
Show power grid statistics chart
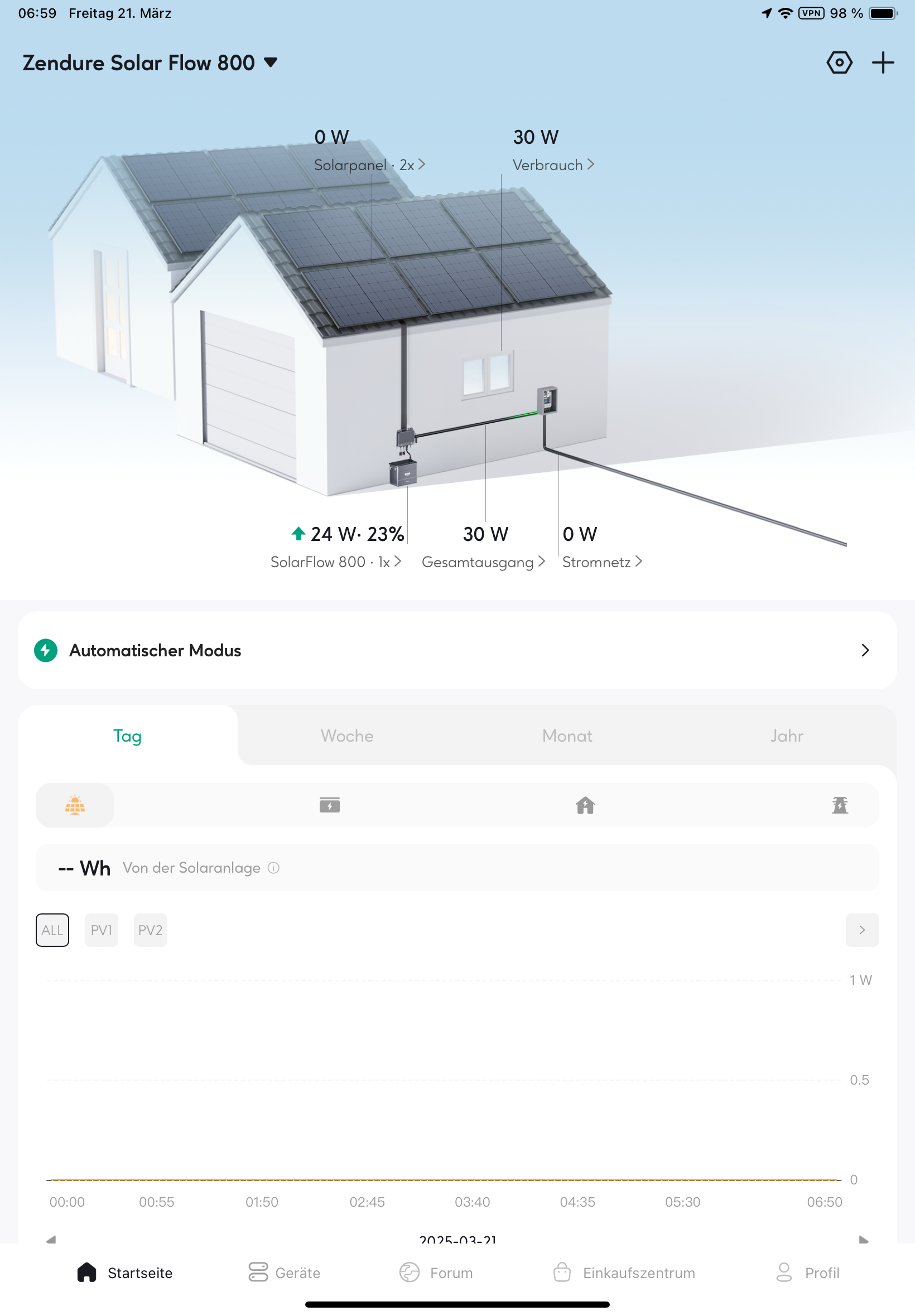tap(839, 805)
